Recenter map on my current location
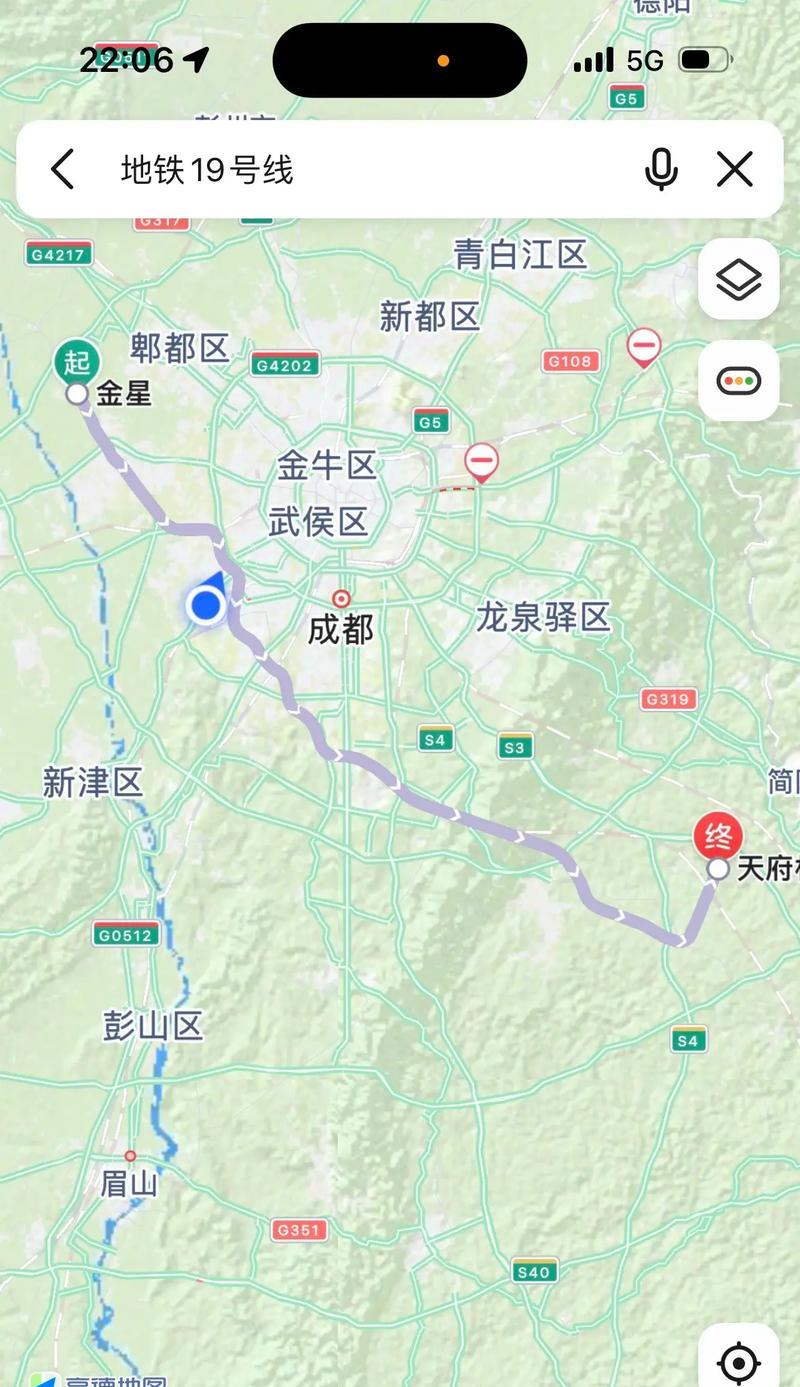Screen dimensions: 800x1387 click(739, 1362)
